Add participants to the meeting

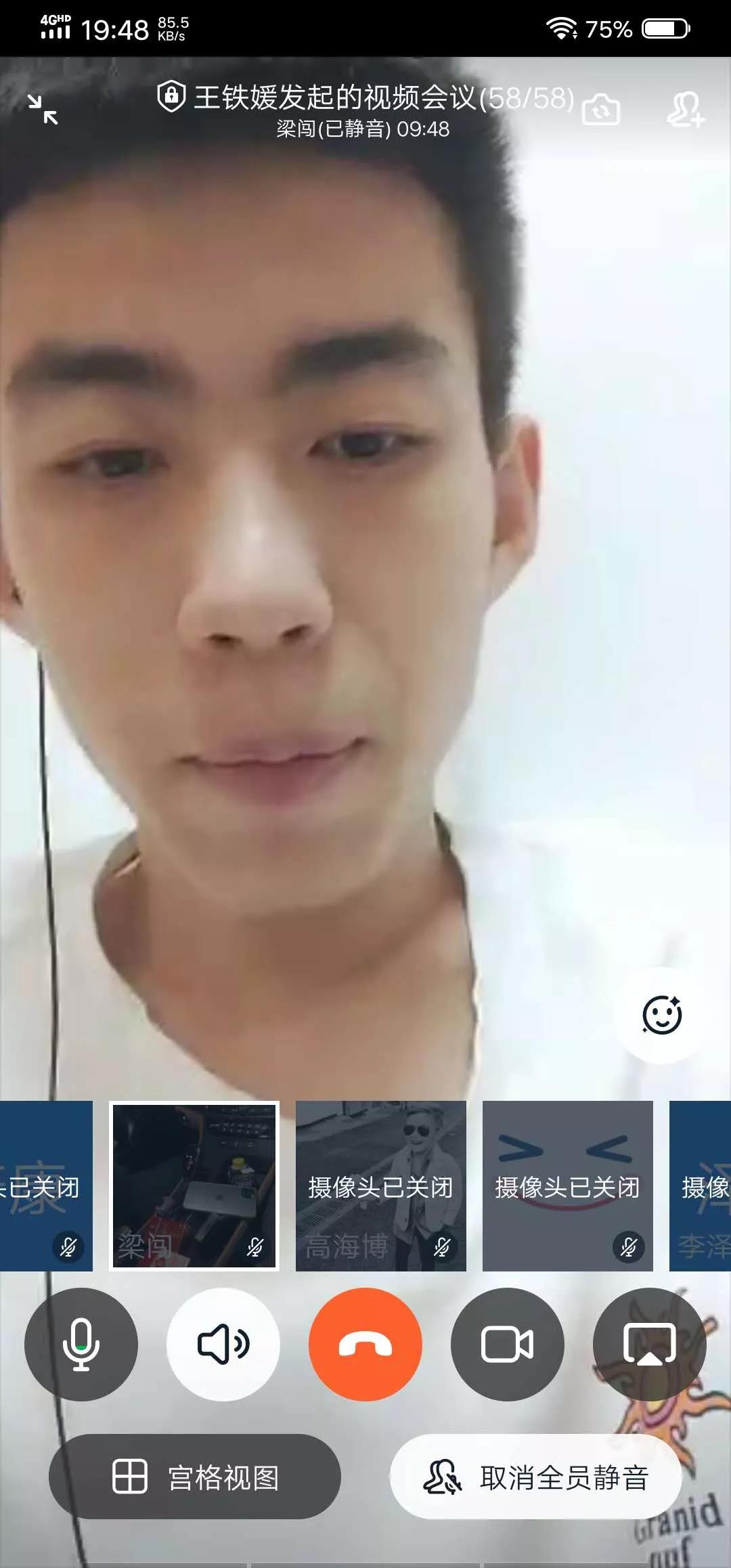coord(685,110)
